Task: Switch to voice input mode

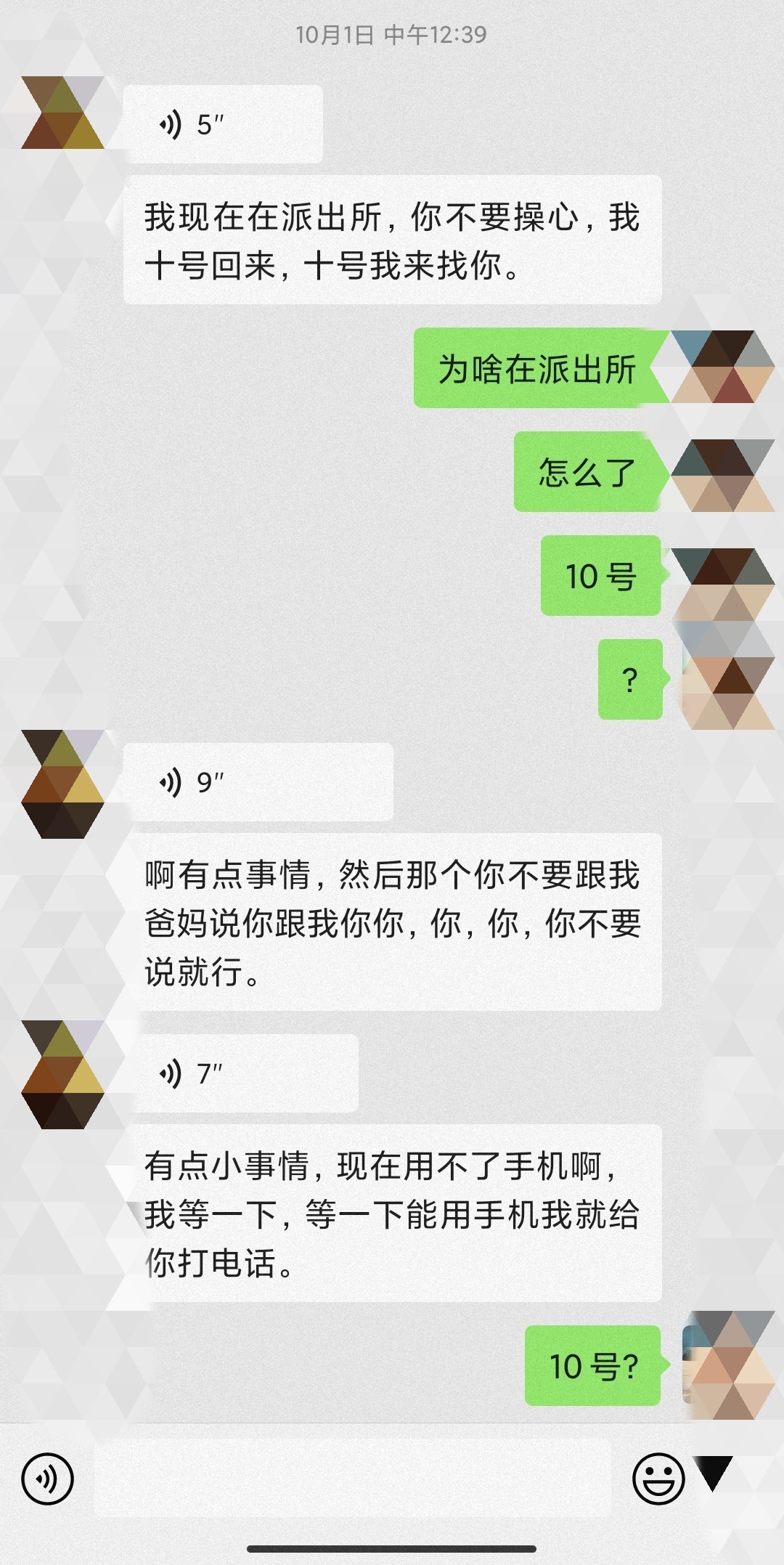Action: [48, 1478]
